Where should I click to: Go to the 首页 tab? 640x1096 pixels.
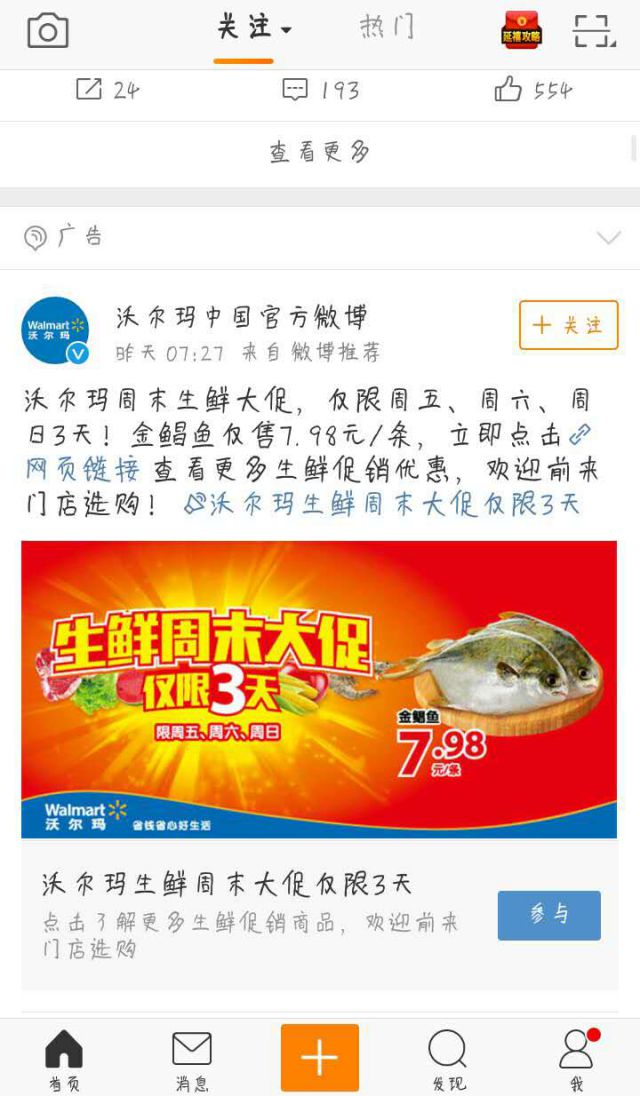pos(64,1059)
